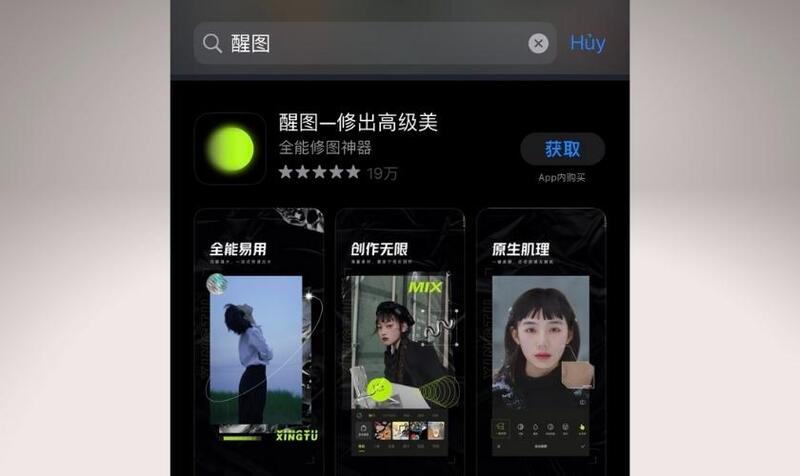Image resolution: width=800 pixels, height=476 pixels.
Task: Open the 醒图—修出高级美 app listing
Action: [358, 124]
